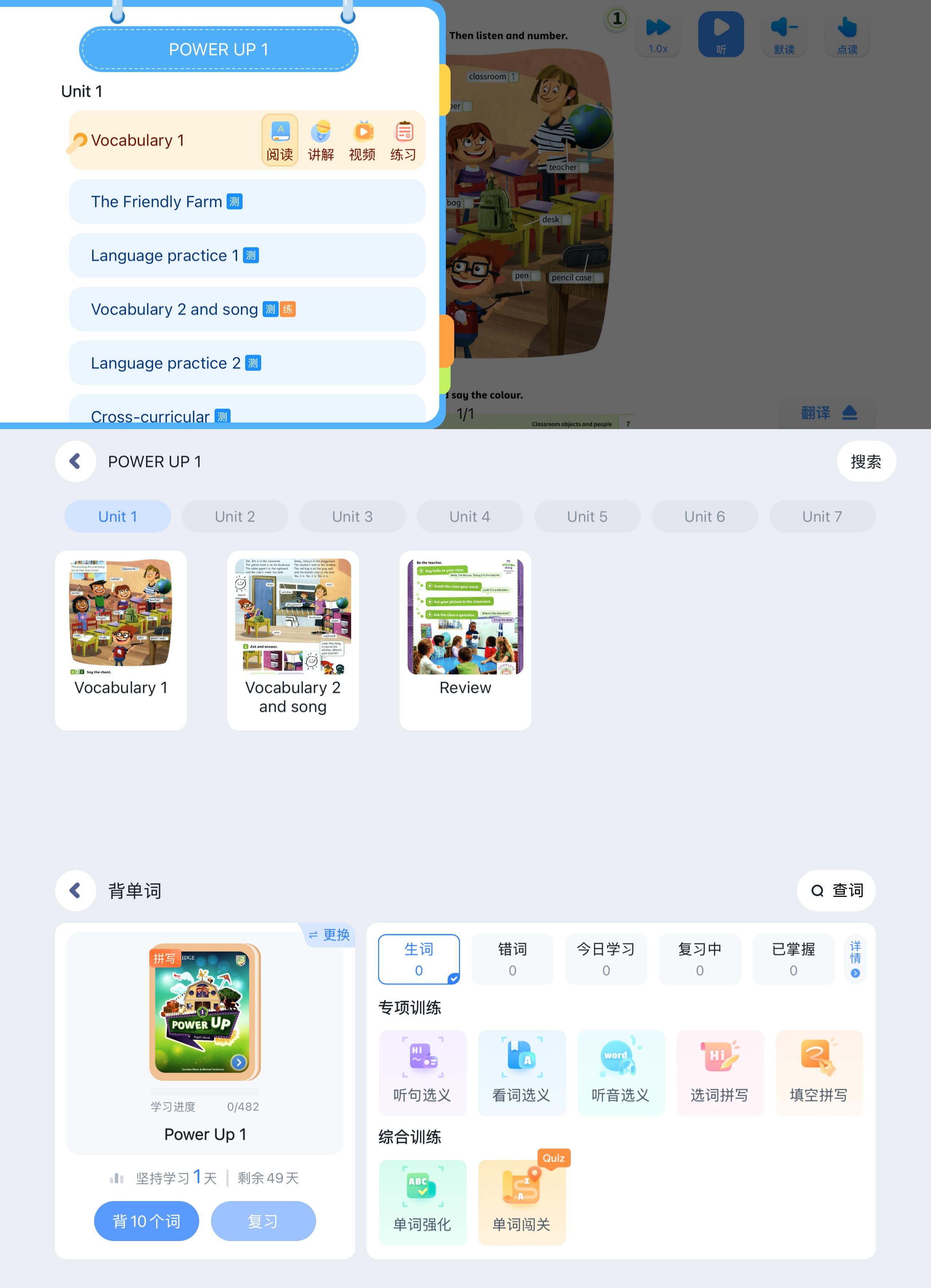Go back from 背单词 screen
Viewport: 931px width, 1288px height.
pyautogui.click(x=75, y=890)
